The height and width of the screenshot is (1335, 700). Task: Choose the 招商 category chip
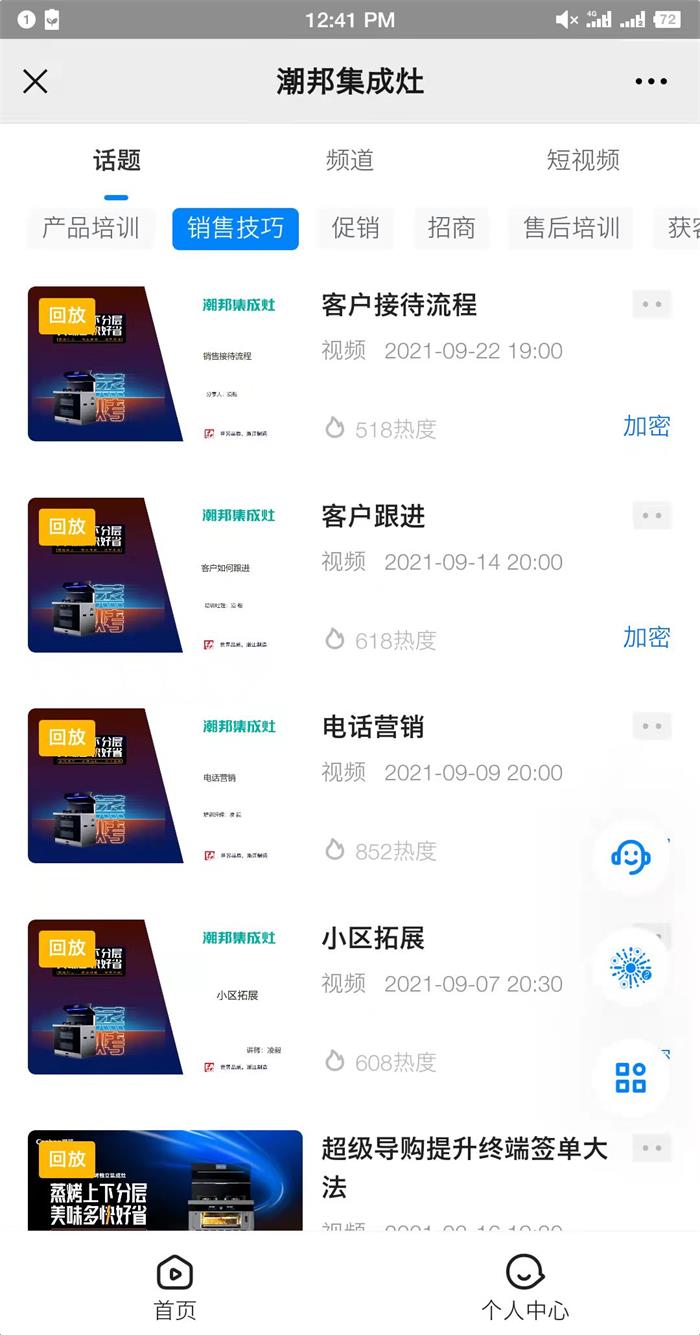tap(451, 228)
